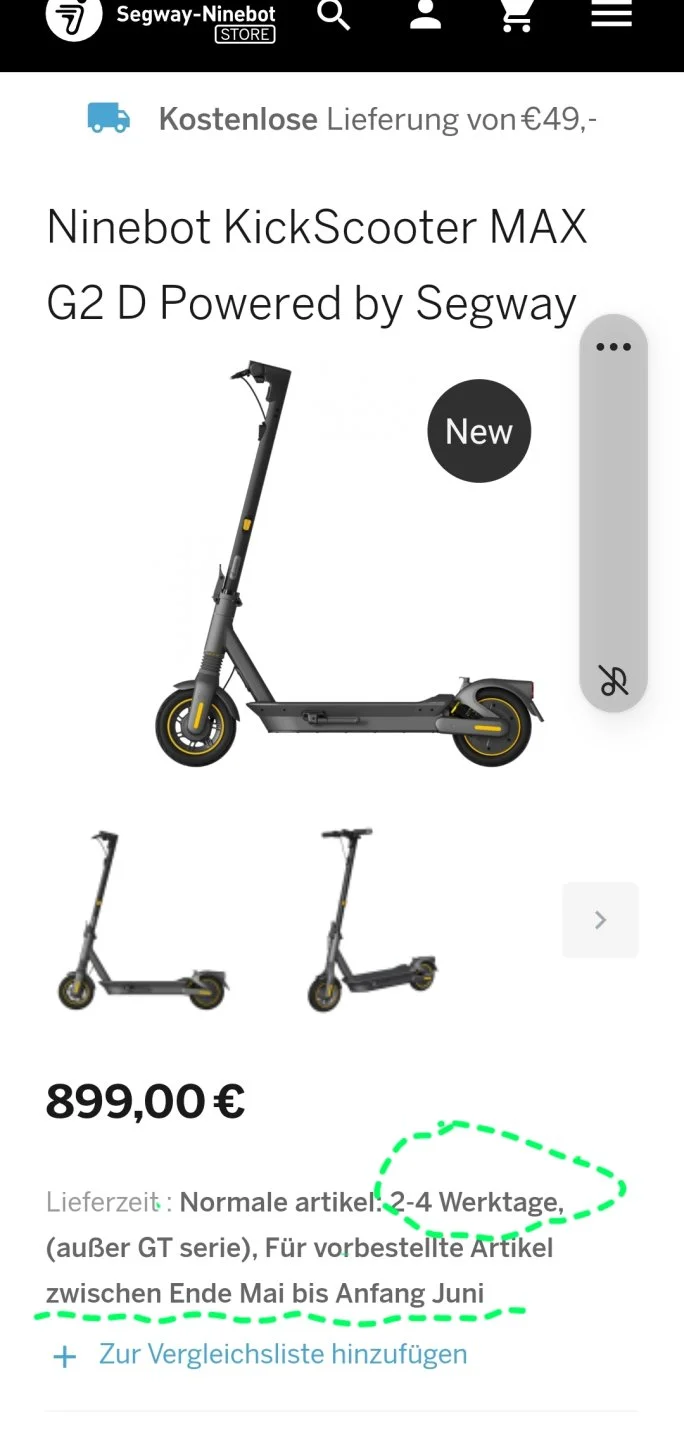This screenshot has height=1440, width=684.
Task: Show next product thumbnails with the arrow
Action: click(600, 920)
